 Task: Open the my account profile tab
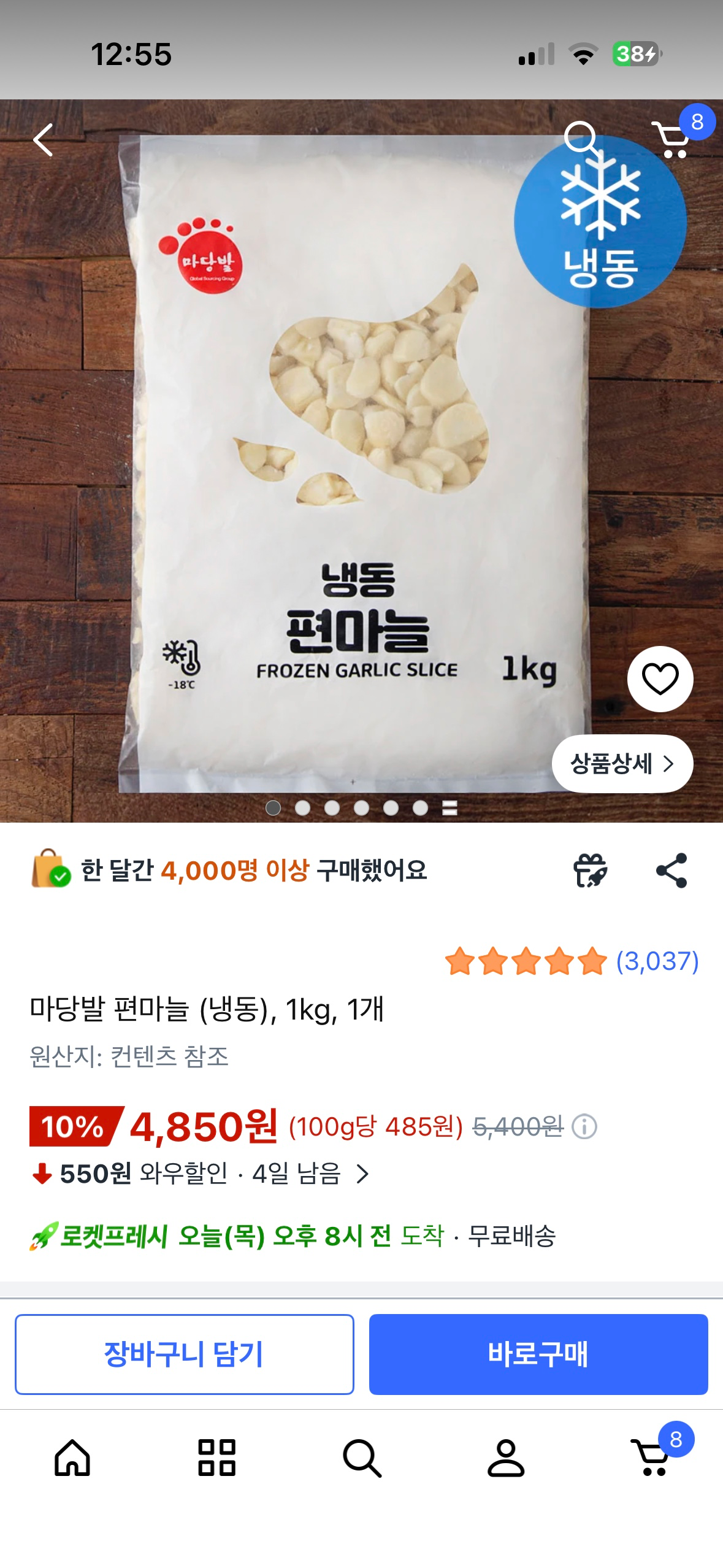click(506, 1457)
